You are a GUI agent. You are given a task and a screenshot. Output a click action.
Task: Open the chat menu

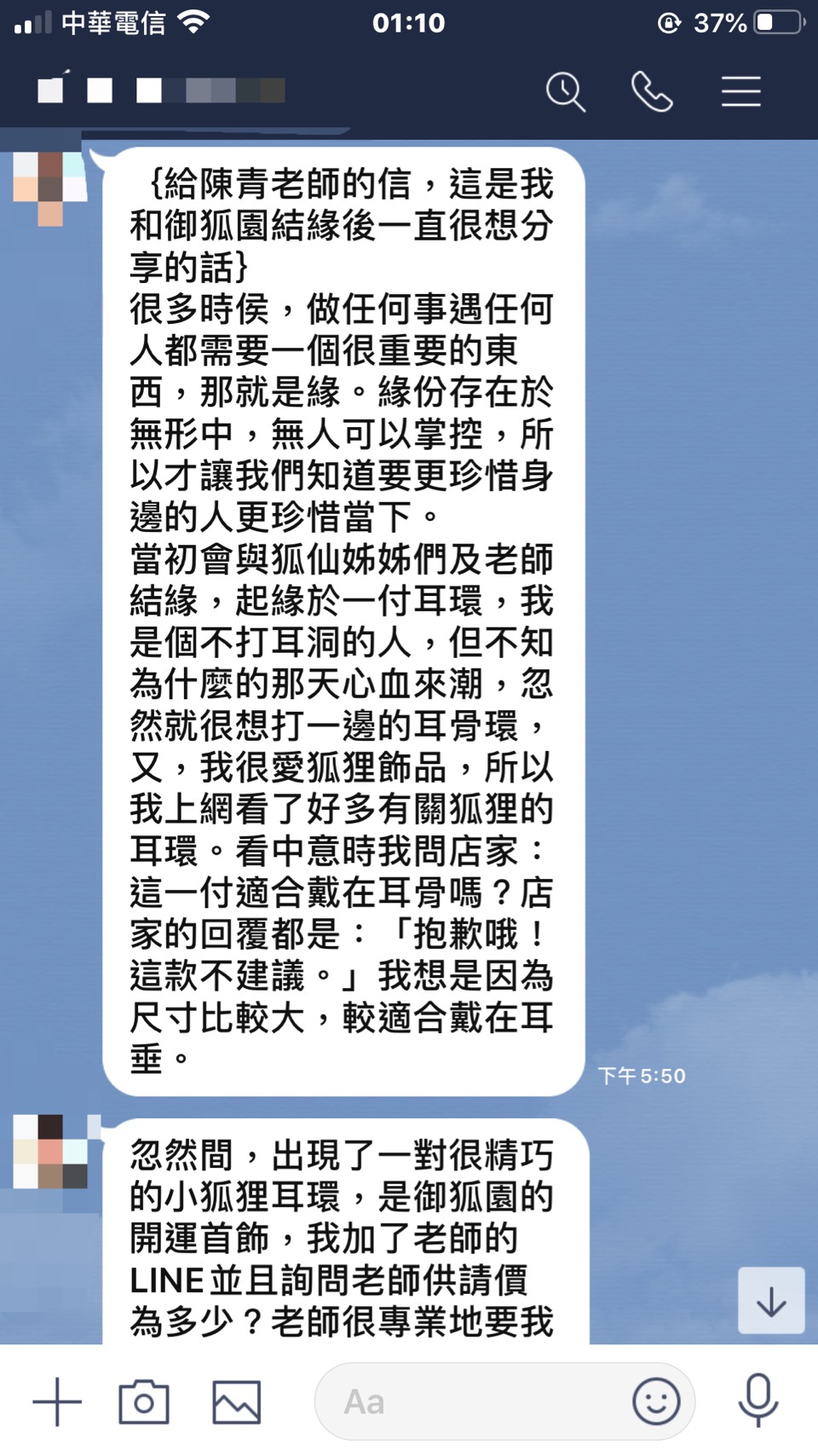(740, 91)
